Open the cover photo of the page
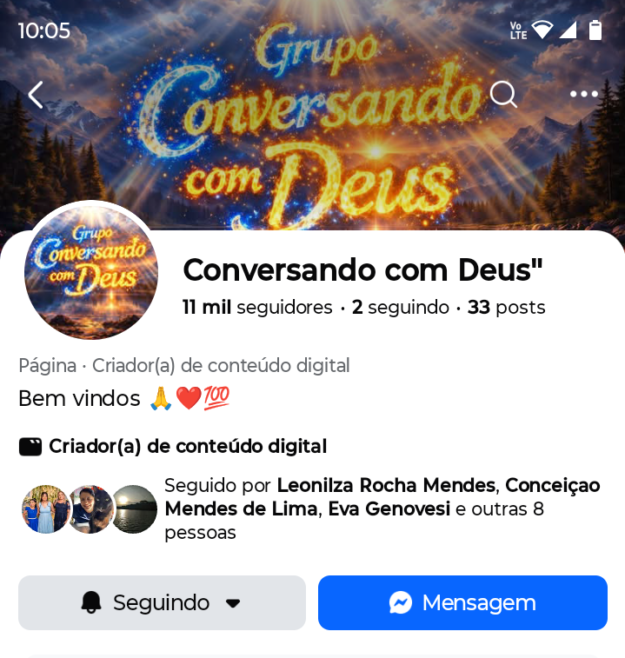The image size is (625, 658). pos(320,150)
